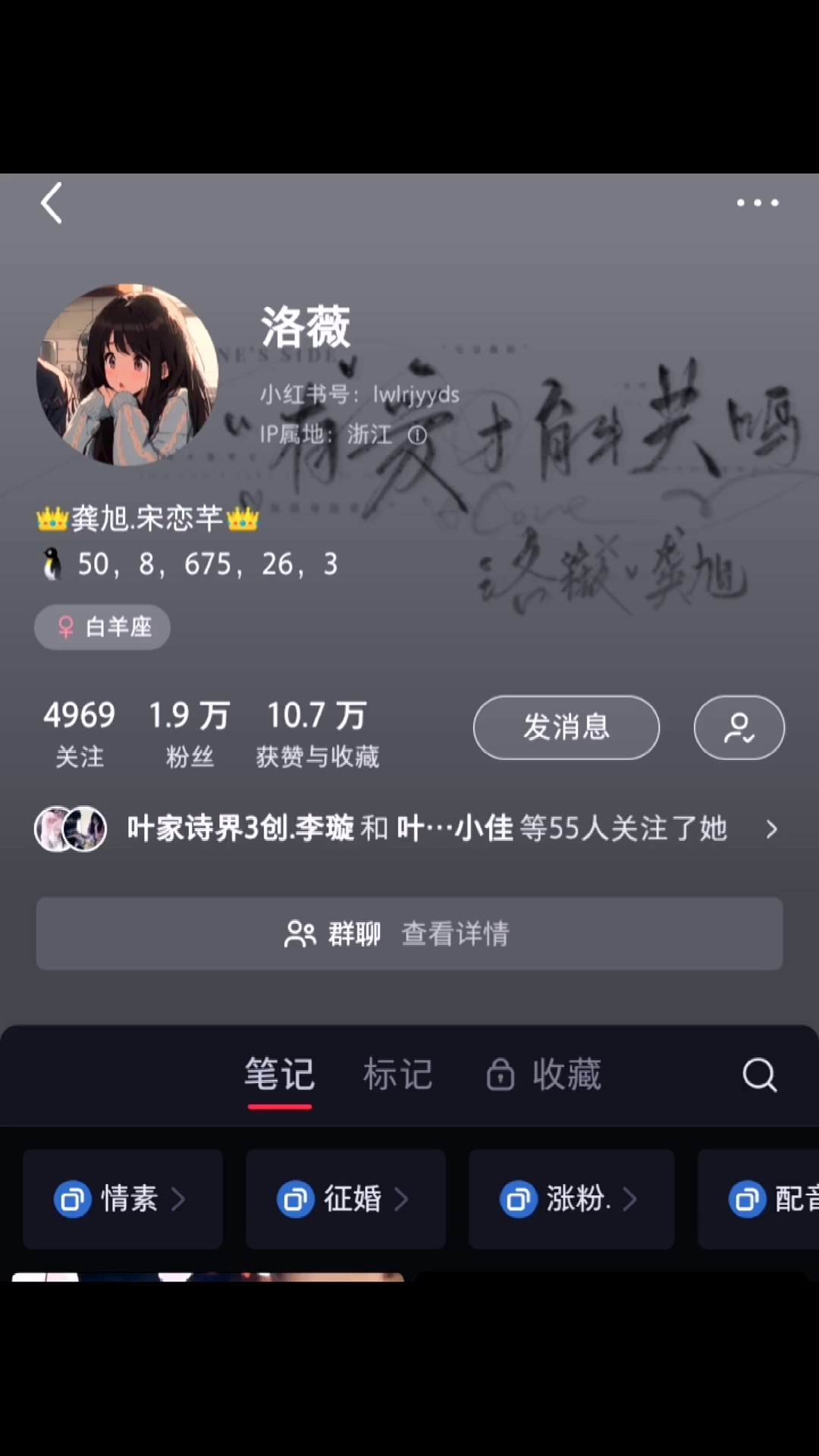Select the locked 收藏 tab
The image size is (819, 1456).
[544, 1075]
